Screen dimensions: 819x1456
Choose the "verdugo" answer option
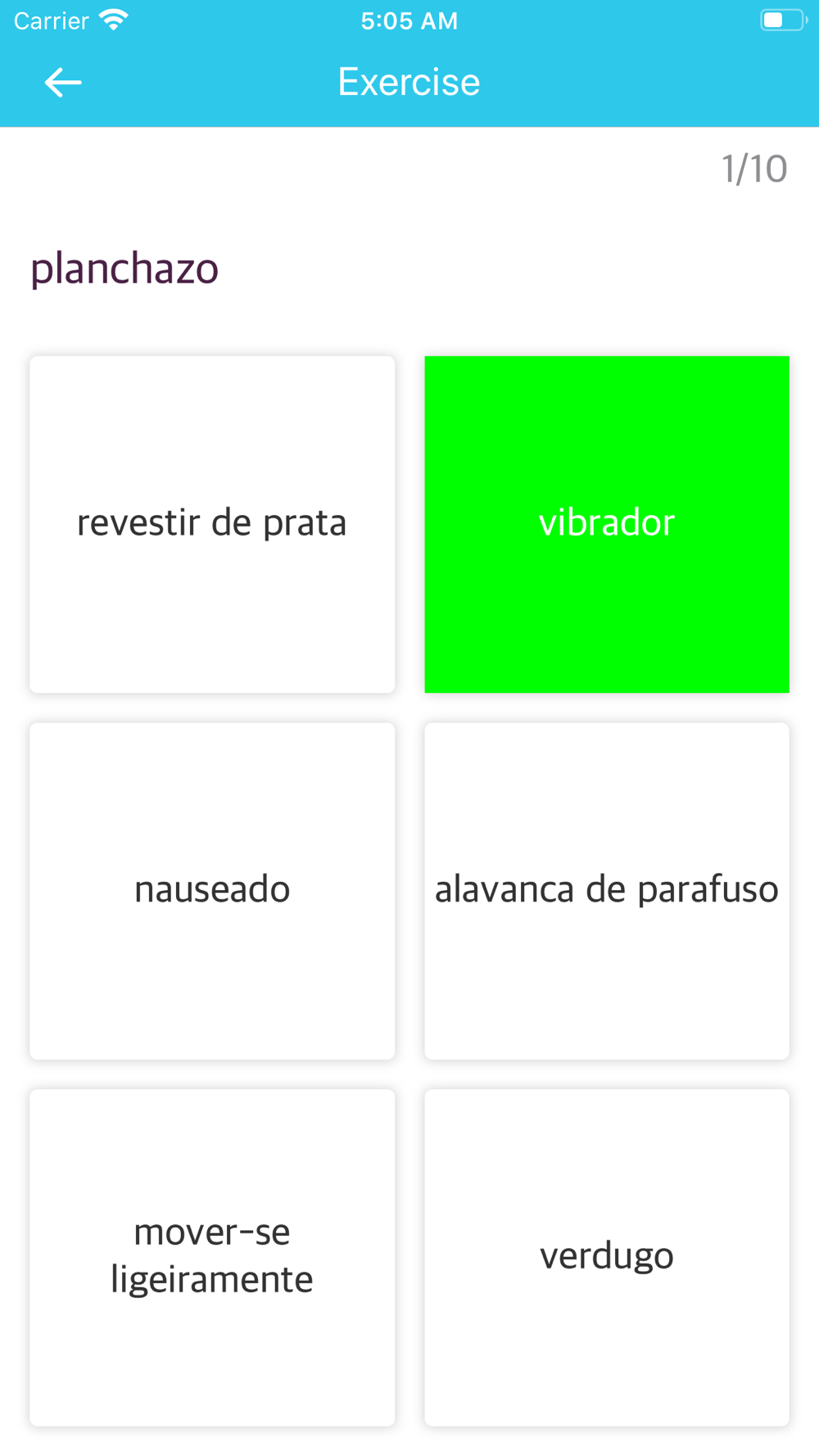click(606, 1256)
